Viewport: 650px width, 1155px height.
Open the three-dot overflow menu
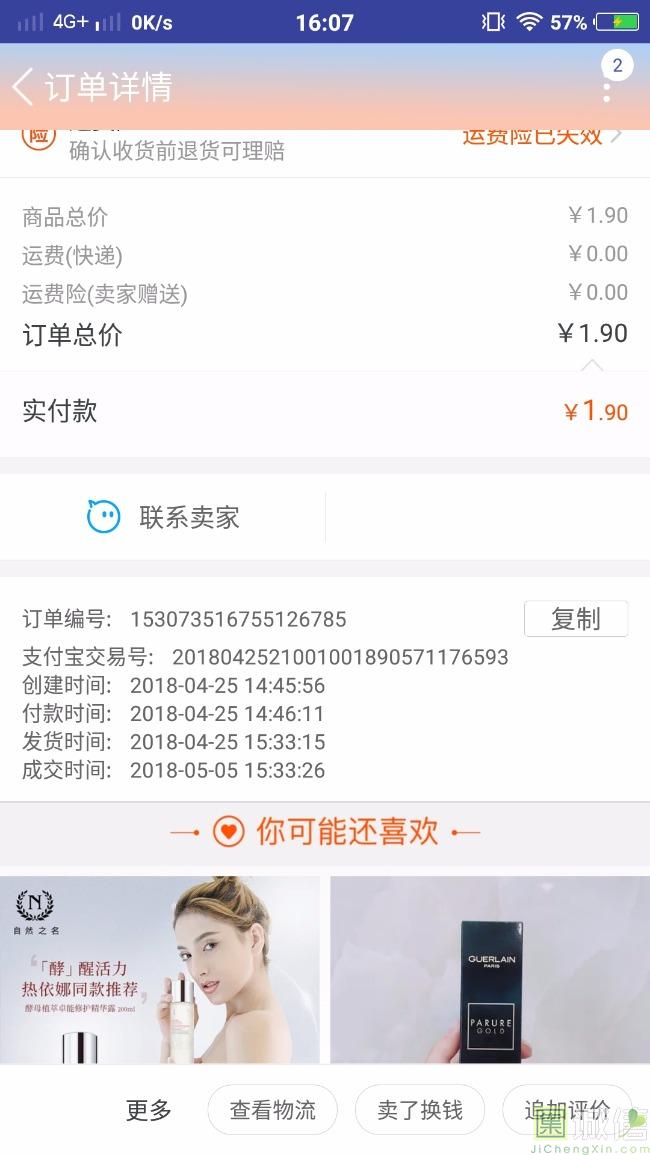[x=606, y=88]
